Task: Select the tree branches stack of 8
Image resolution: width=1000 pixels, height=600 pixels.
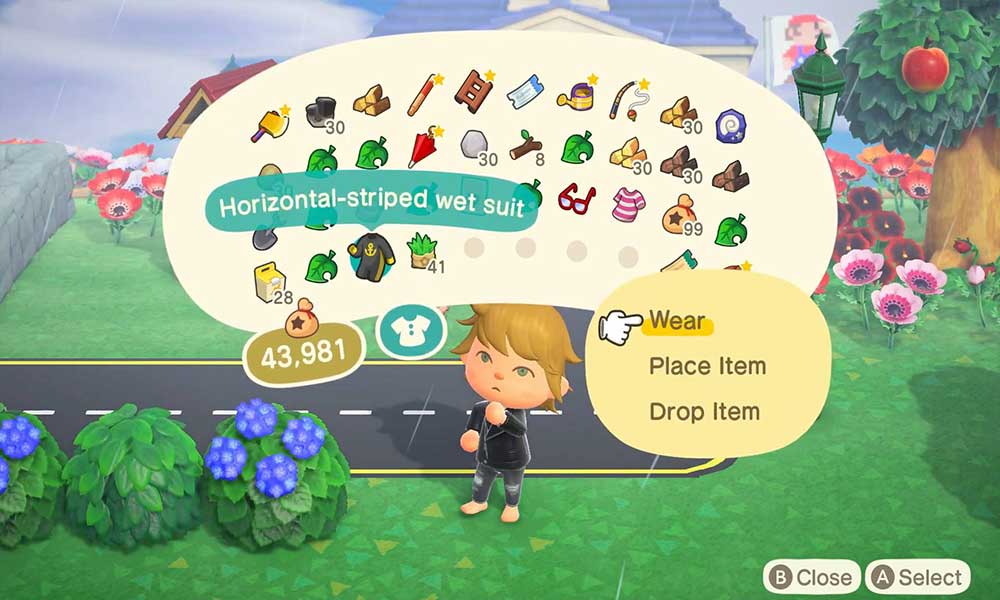Action: (x=525, y=148)
